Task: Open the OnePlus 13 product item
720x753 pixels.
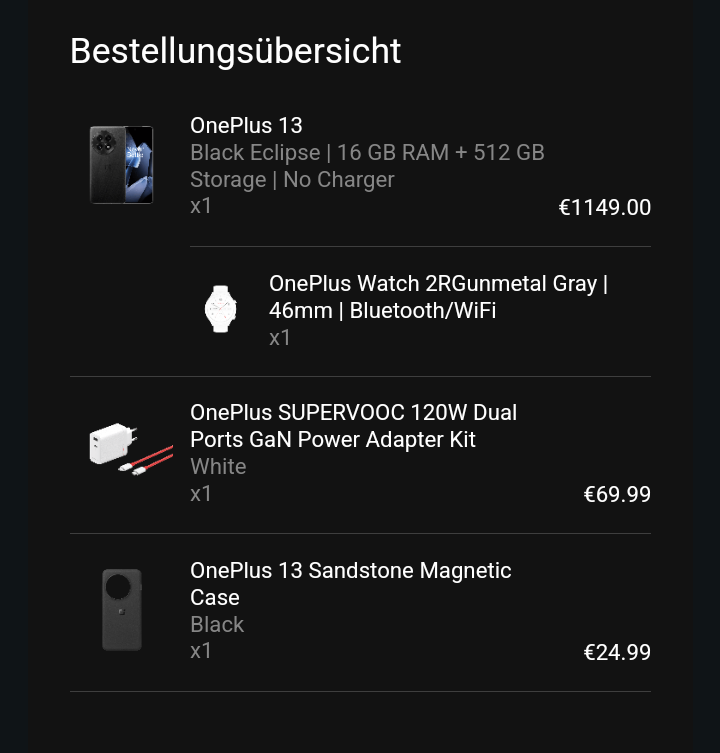Action: pyautogui.click(x=246, y=126)
